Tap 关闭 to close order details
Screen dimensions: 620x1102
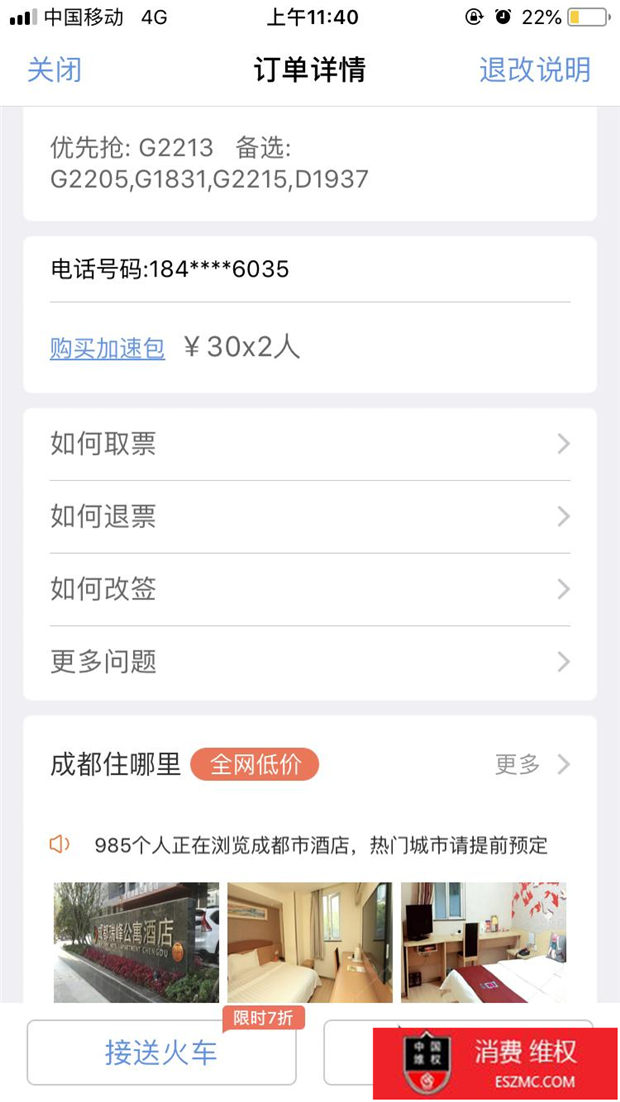point(54,70)
